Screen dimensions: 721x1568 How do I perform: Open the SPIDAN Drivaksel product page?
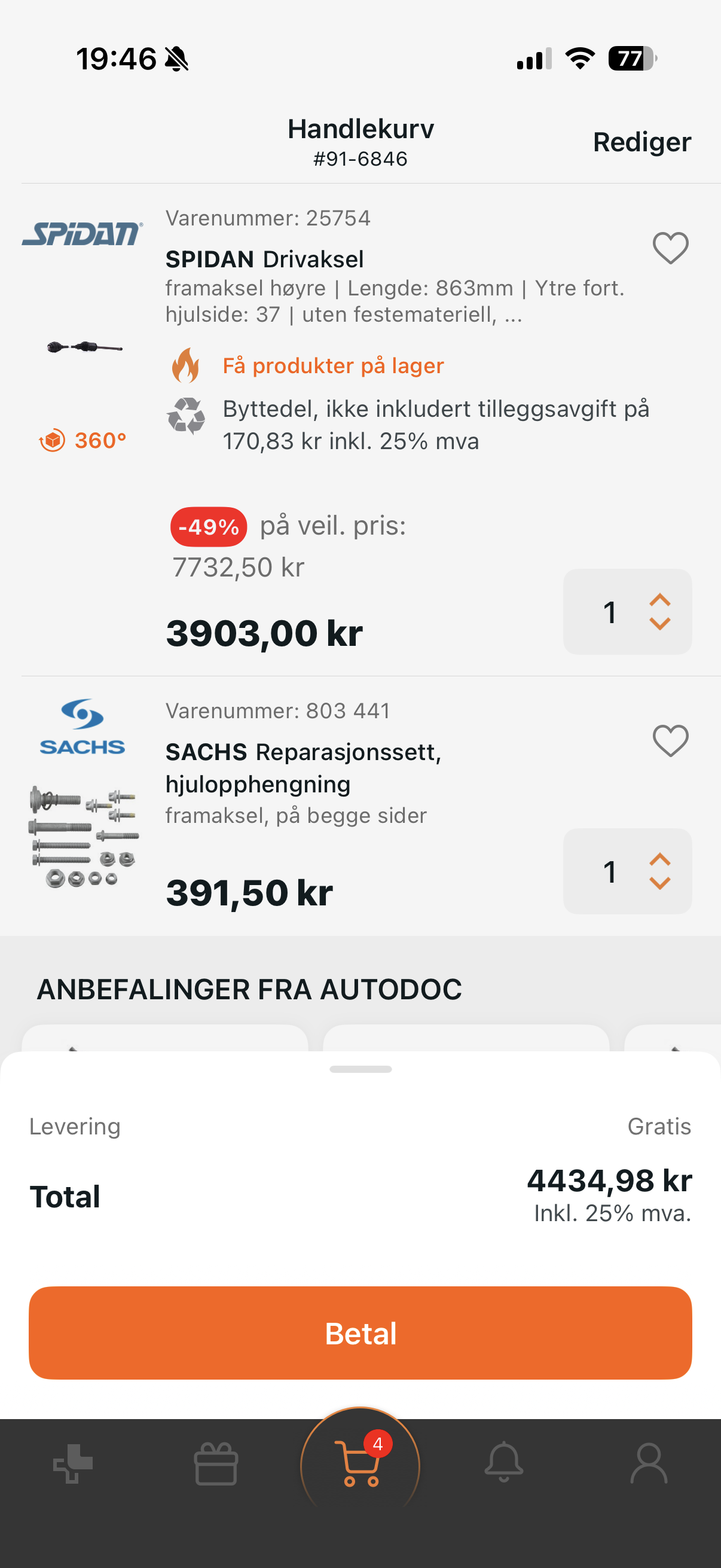(x=265, y=260)
